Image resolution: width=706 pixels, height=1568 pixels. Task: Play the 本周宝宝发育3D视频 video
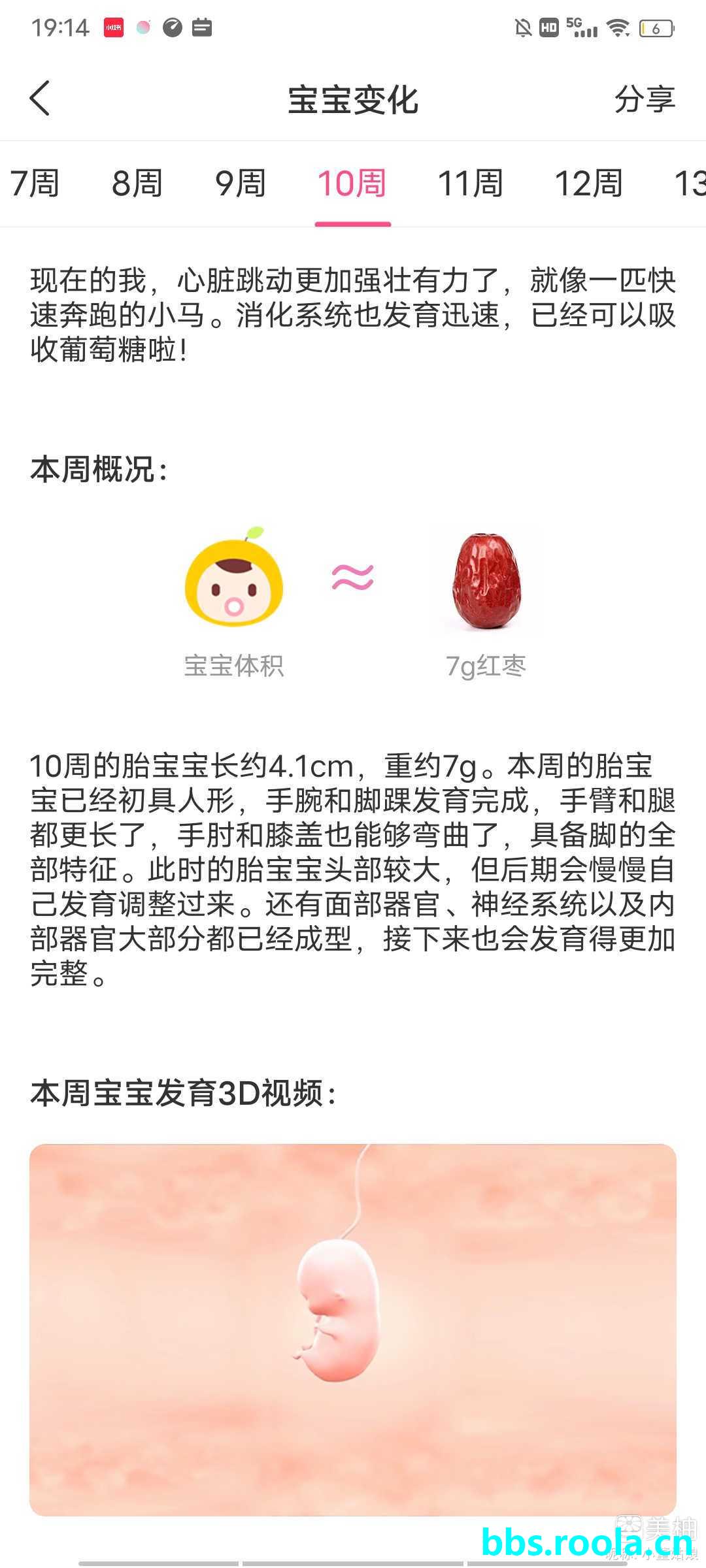(x=353, y=1330)
